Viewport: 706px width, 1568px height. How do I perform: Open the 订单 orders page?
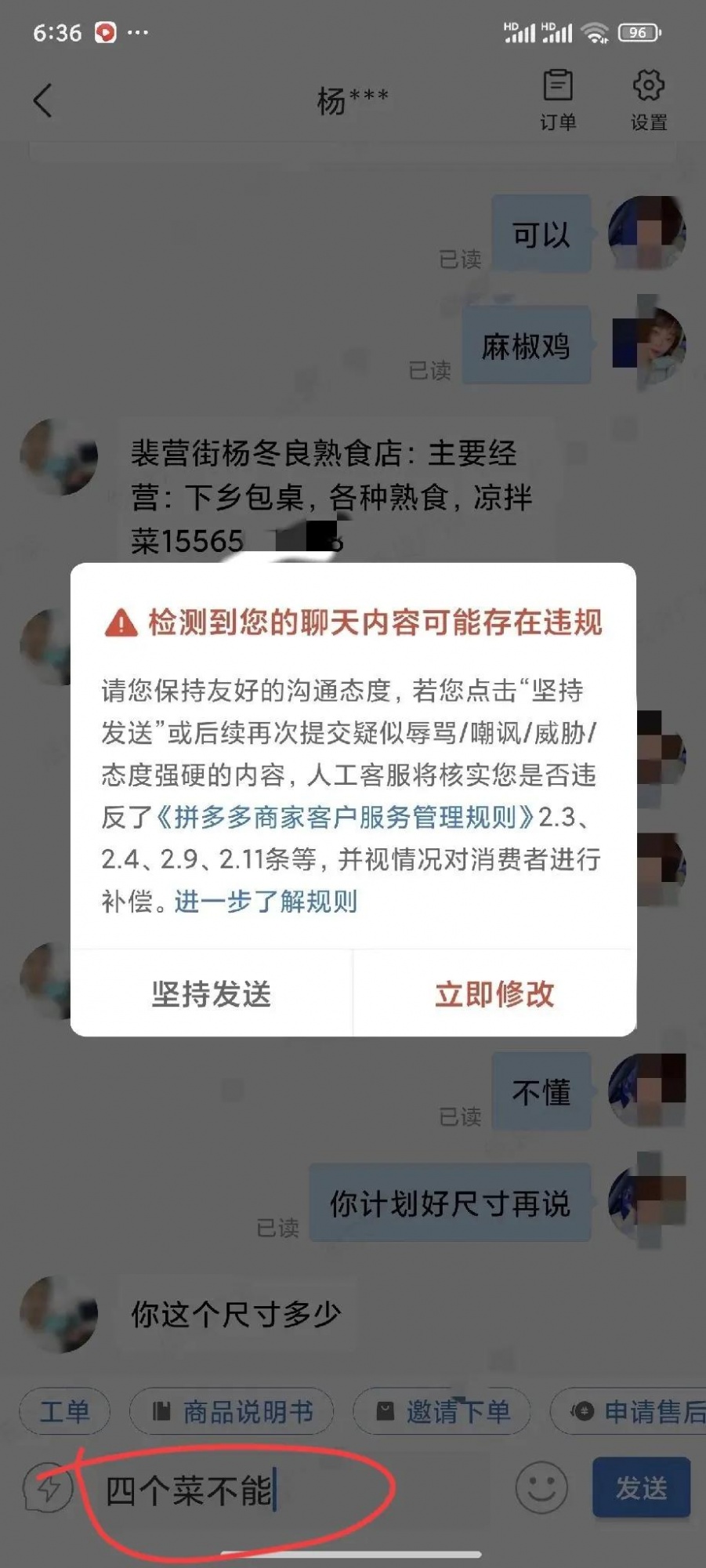tap(558, 99)
